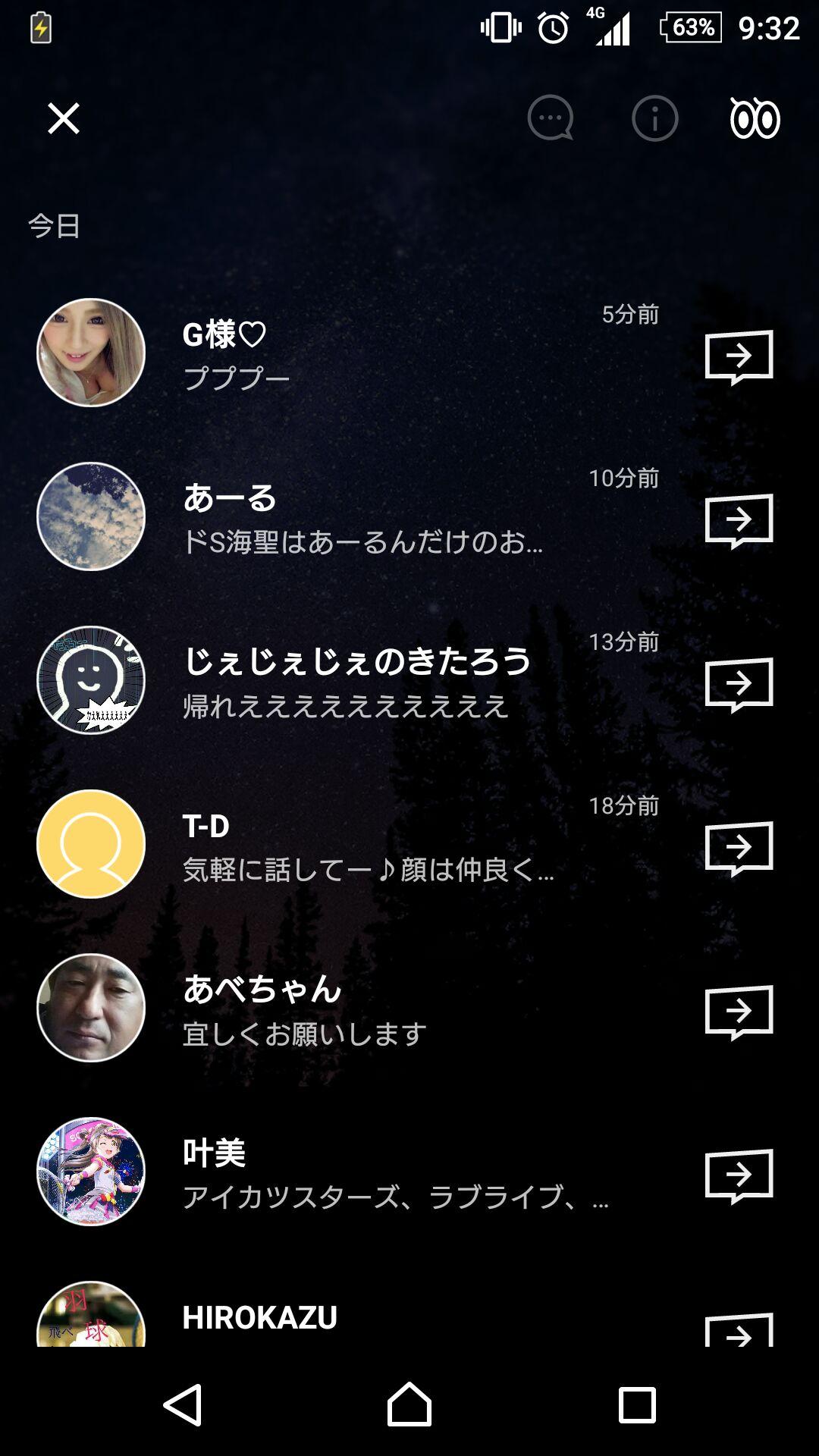Open T-D's yellow default avatar

(x=90, y=842)
